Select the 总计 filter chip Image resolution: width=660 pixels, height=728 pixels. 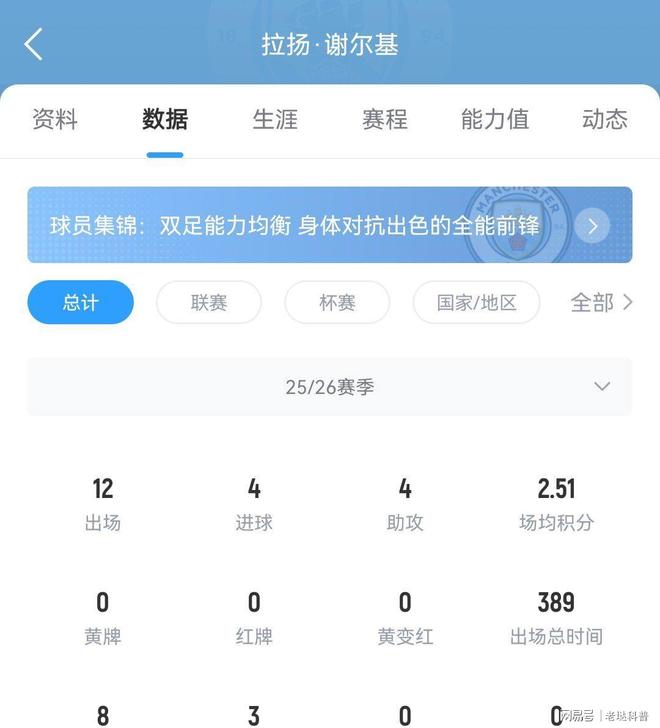click(x=80, y=302)
